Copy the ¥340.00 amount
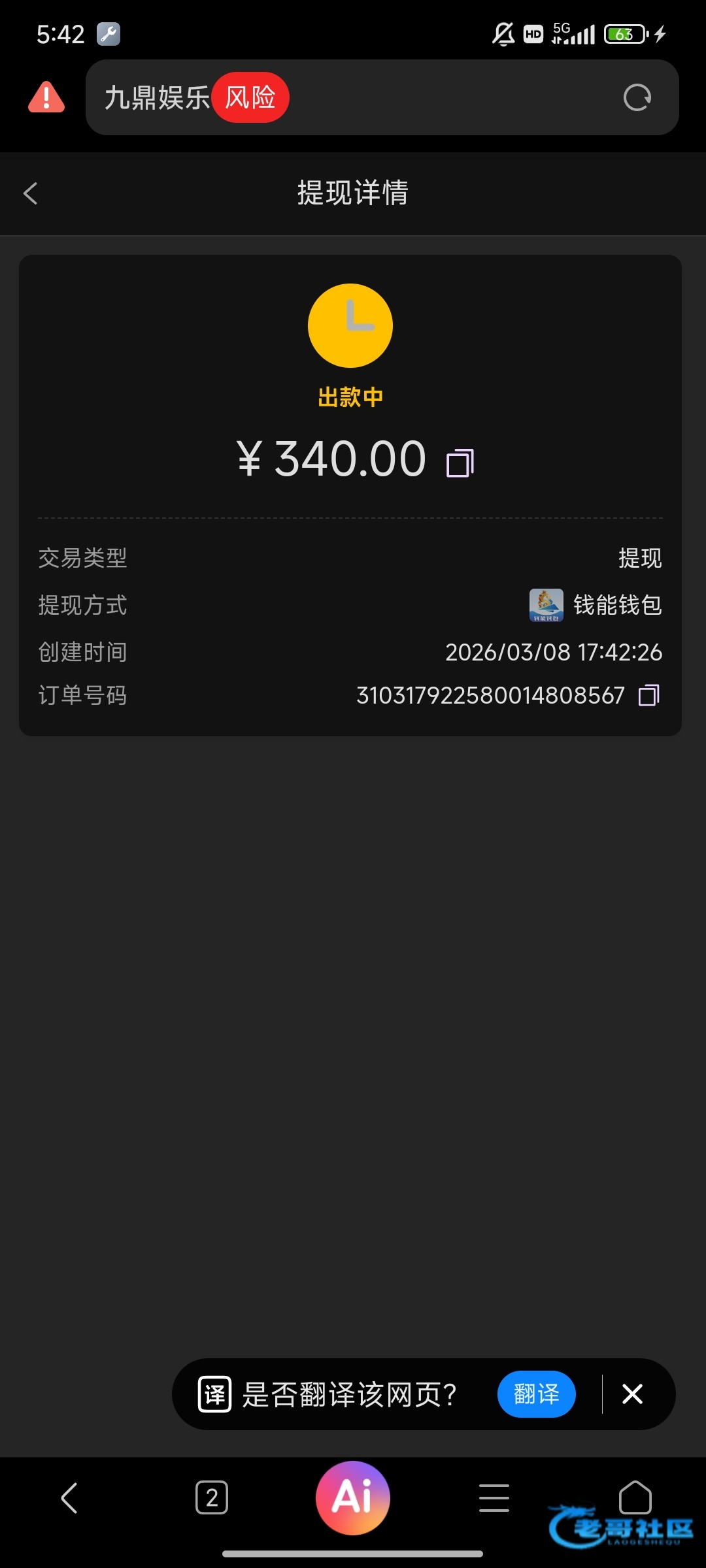The image size is (706, 1568). pyautogui.click(x=460, y=463)
